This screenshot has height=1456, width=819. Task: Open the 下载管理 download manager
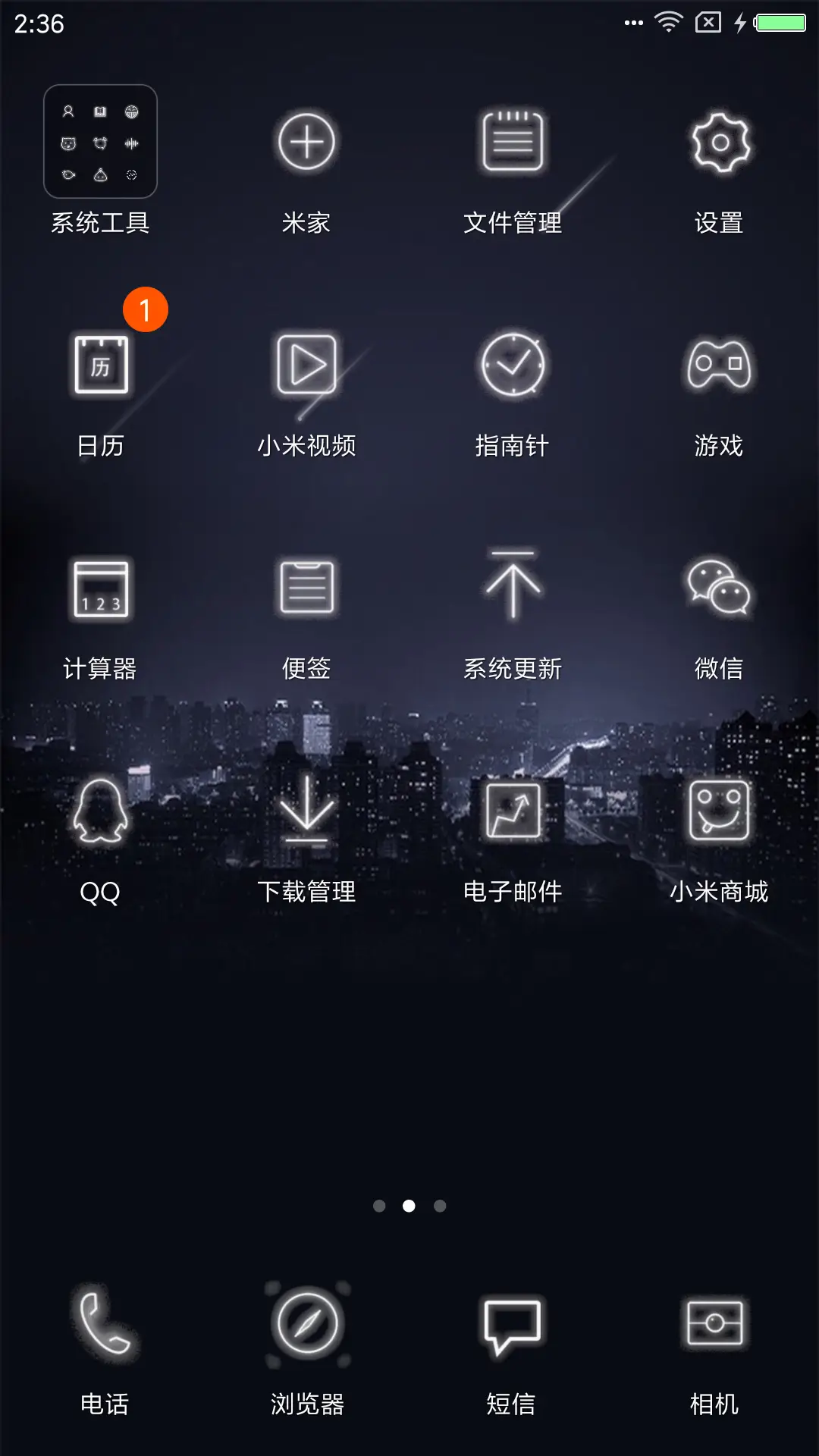306,811
